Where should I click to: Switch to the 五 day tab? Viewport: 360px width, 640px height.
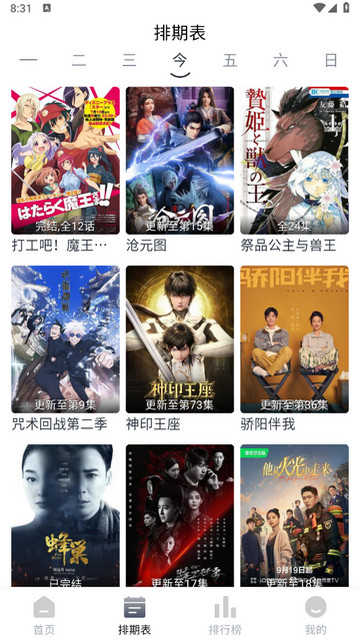coord(230,60)
